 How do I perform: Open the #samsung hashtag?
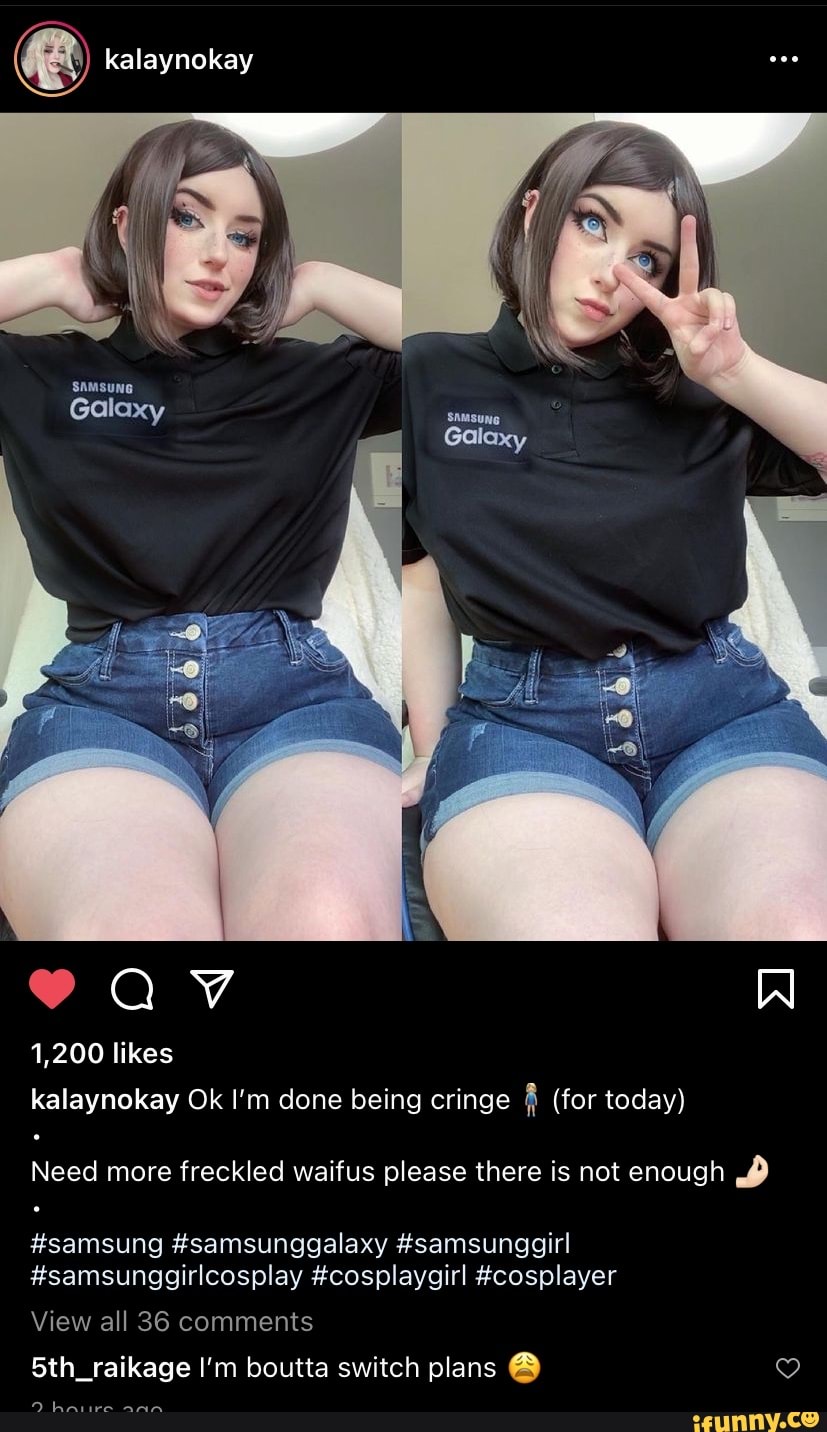point(97,1243)
